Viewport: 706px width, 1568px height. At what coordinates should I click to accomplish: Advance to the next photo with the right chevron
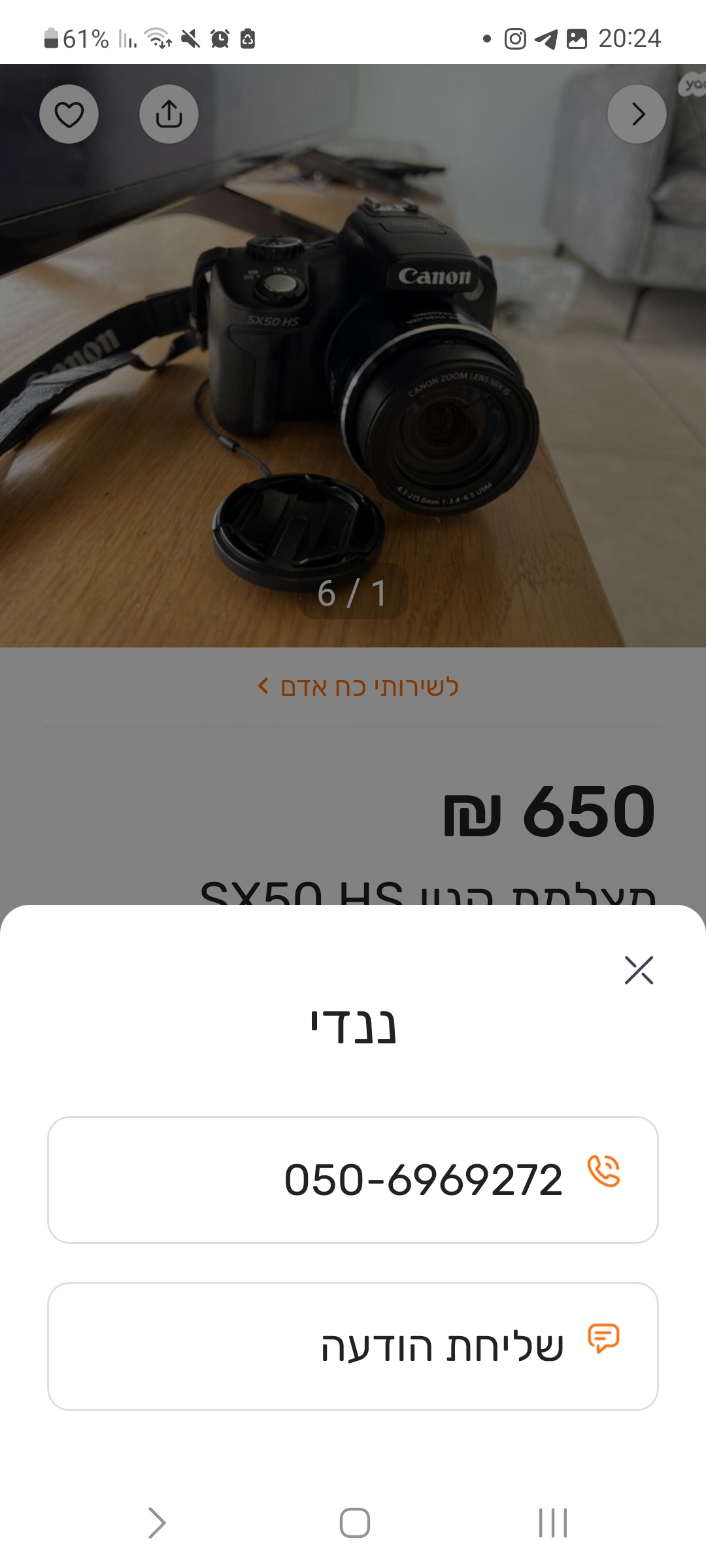coord(637,114)
